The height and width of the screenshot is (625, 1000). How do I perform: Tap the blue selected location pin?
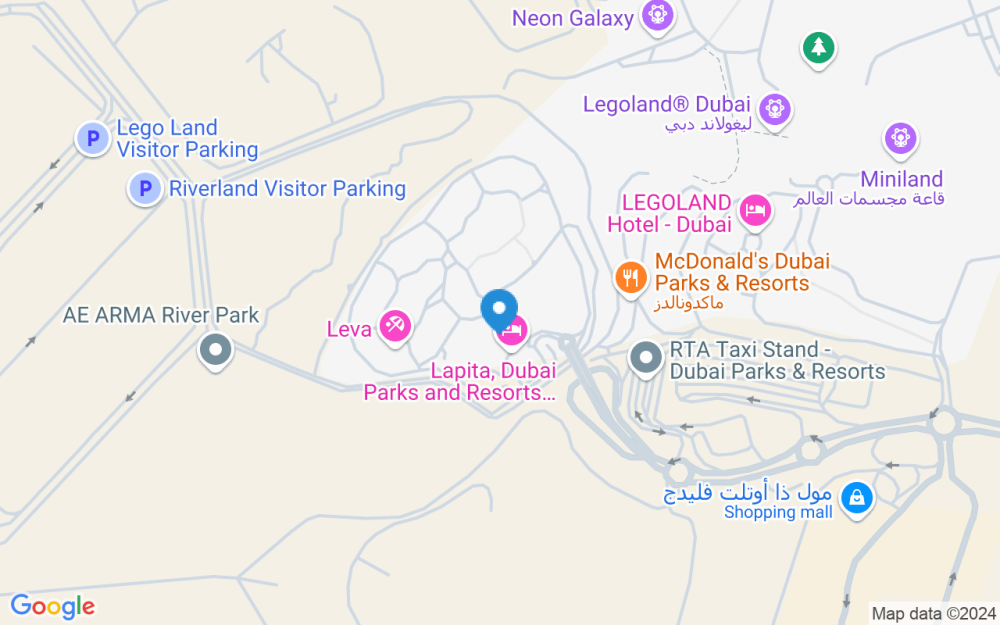(499, 310)
